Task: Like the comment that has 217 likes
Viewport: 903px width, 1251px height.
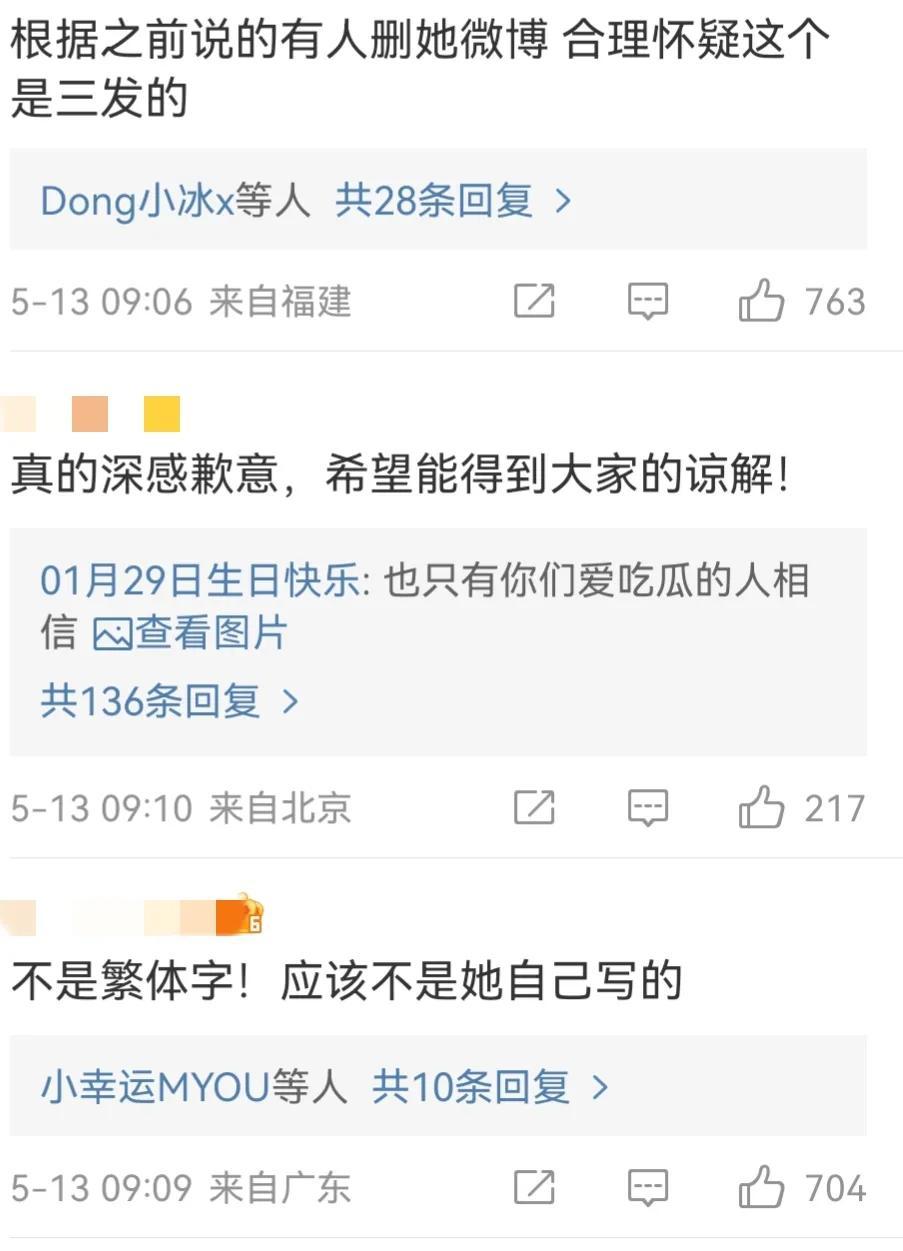Action: (x=761, y=808)
